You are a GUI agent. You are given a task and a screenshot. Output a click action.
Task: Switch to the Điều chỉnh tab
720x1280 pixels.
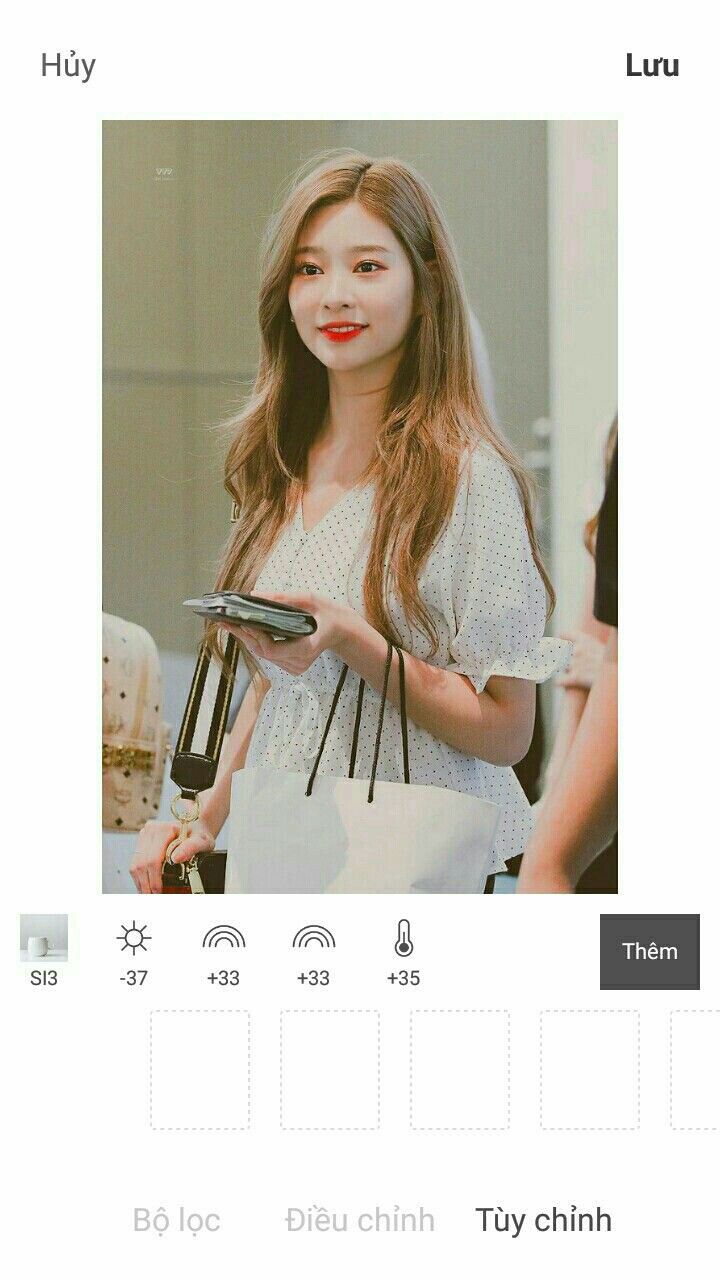[360, 1220]
